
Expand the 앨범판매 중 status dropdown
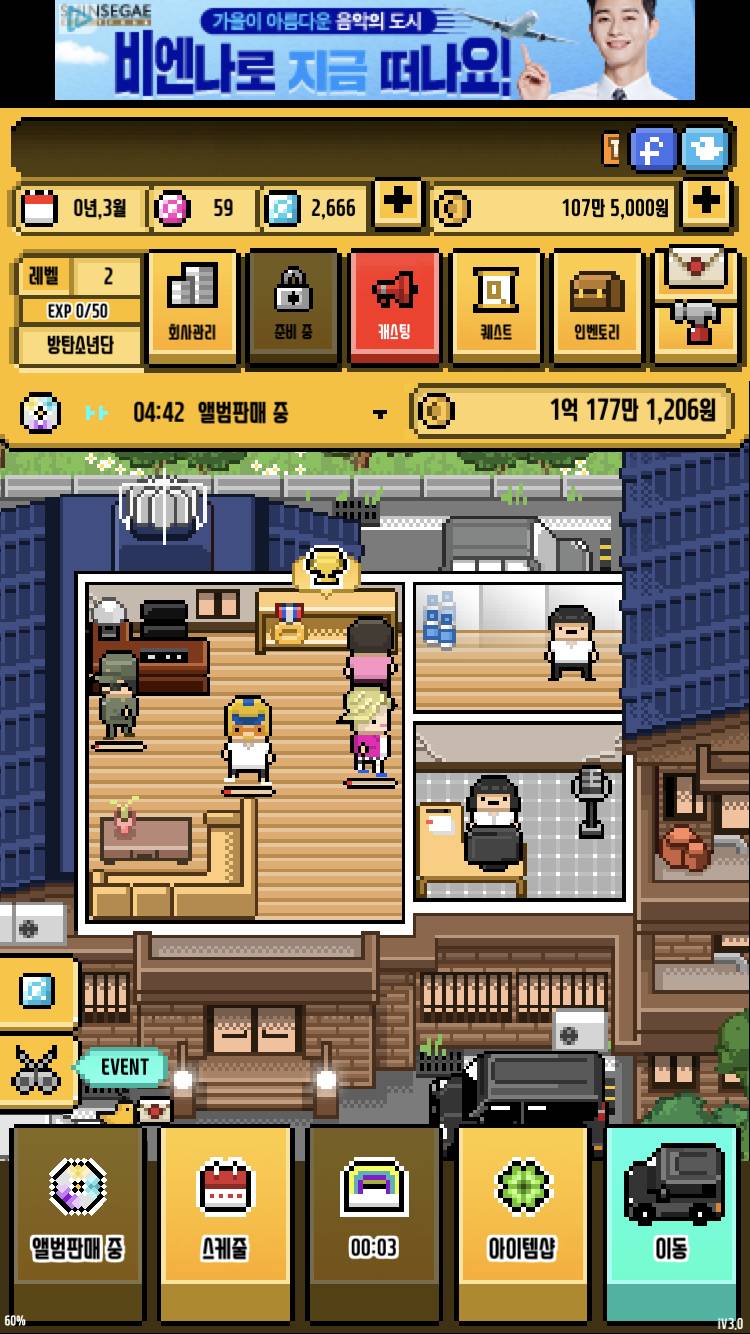click(379, 413)
